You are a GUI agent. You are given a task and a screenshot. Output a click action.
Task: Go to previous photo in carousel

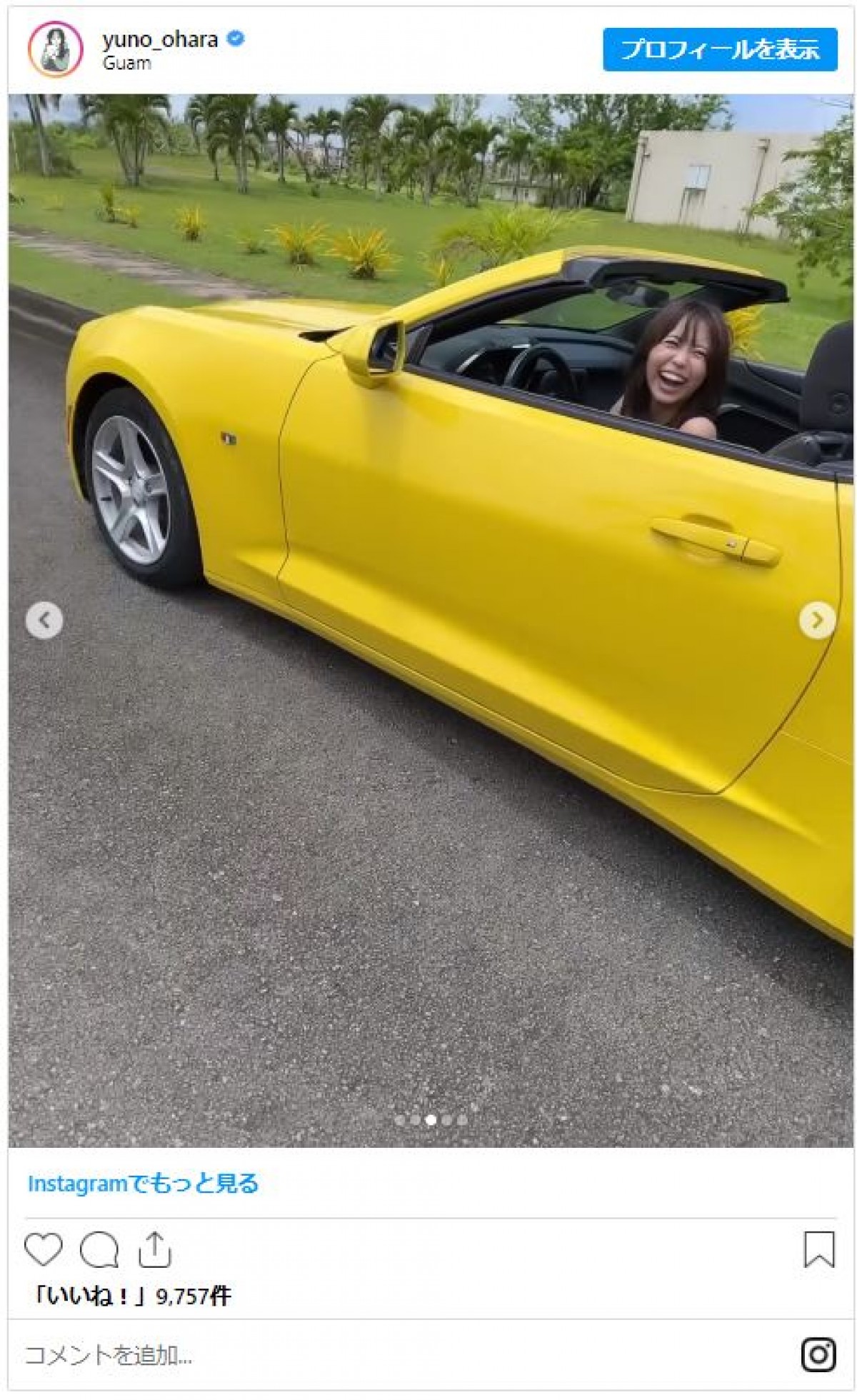point(44,619)
